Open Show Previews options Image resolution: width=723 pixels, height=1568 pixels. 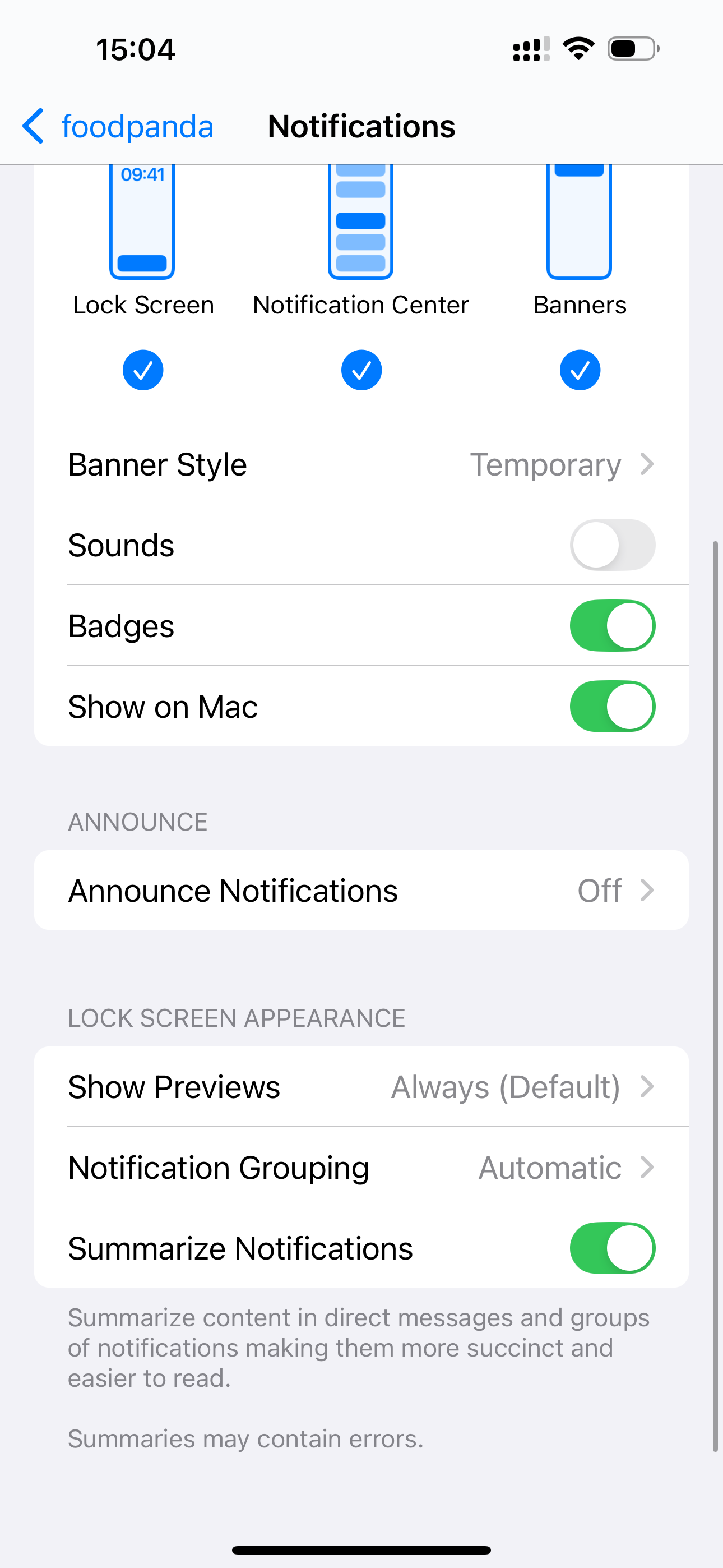click(361, 1086)
